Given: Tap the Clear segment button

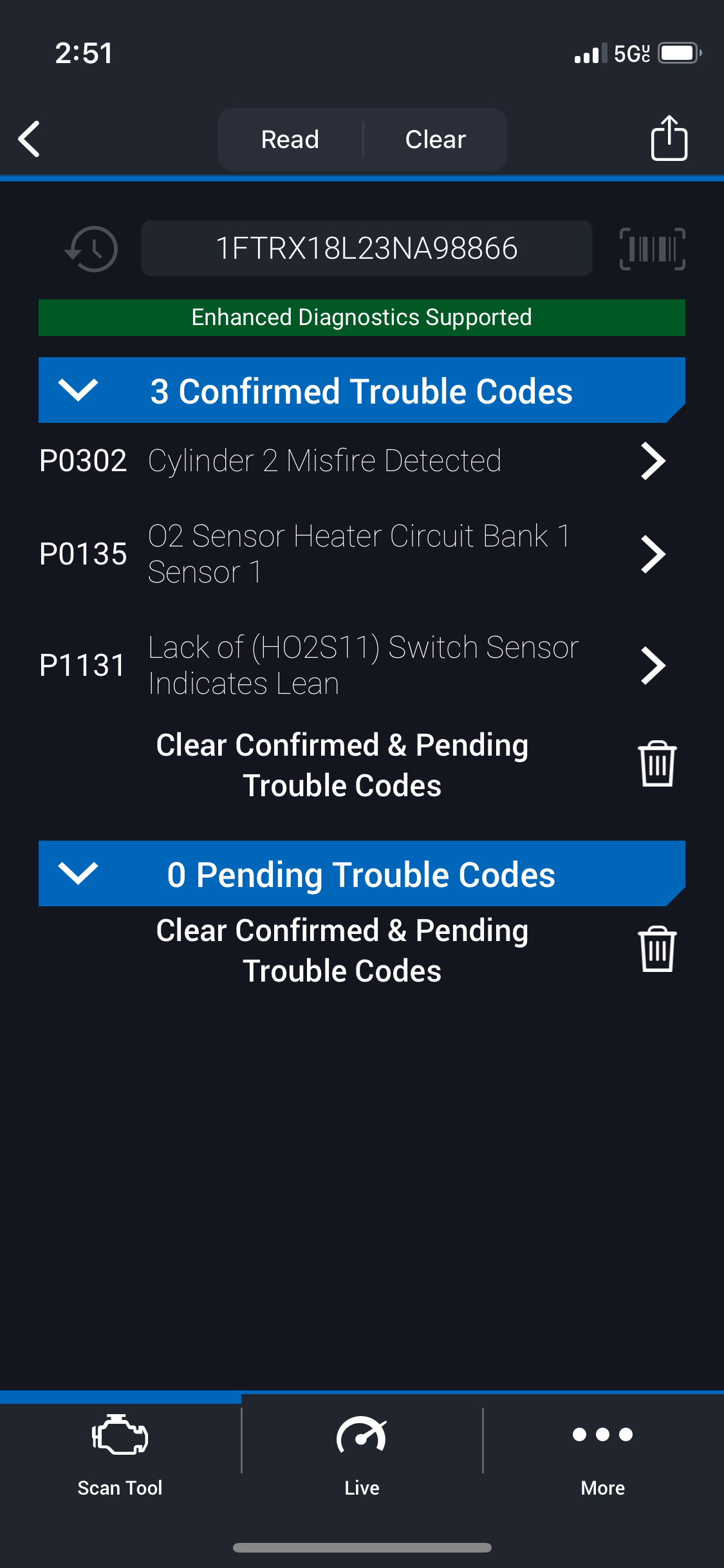Looking at the screenshot, I should click(436, 139).
